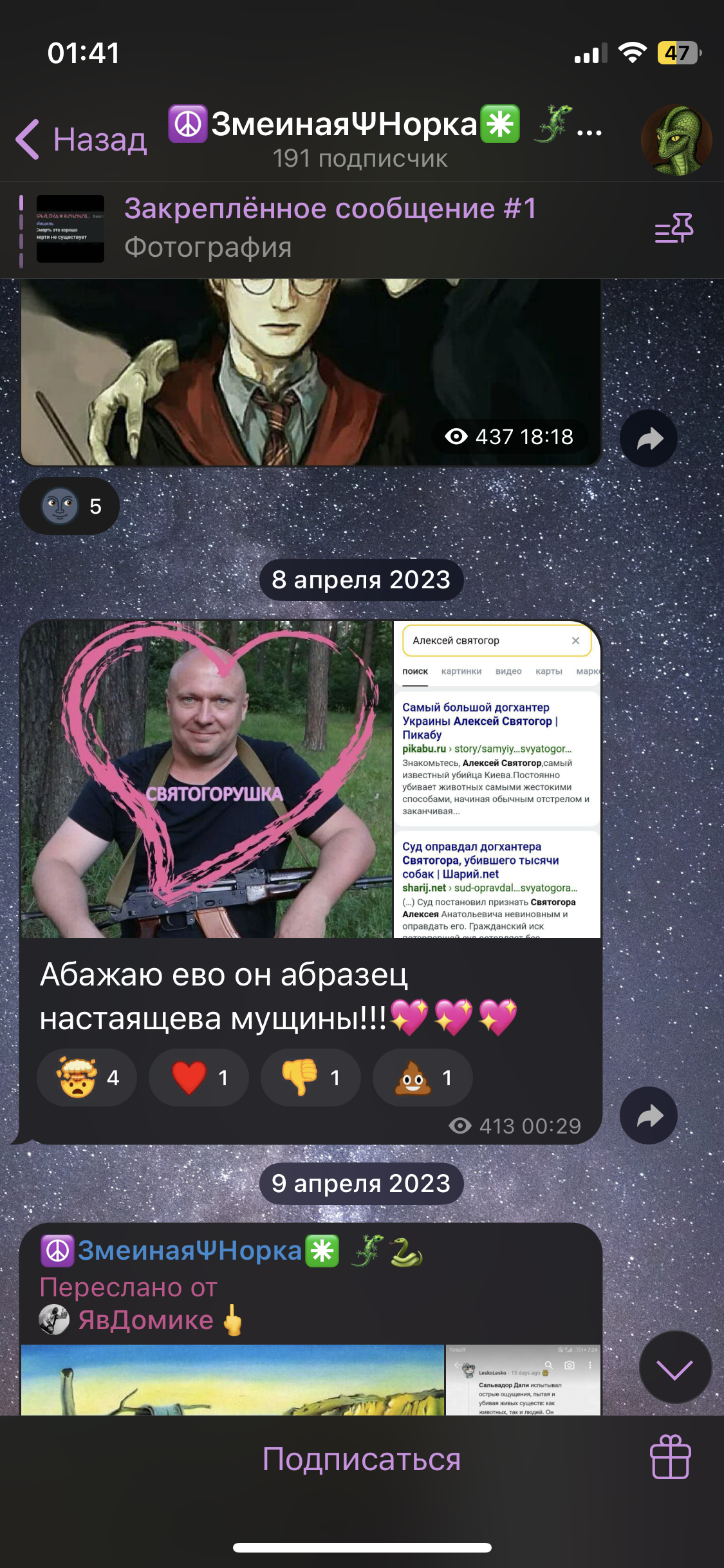
Task: Share the post viewed 437 times
Action: point(649,438)
